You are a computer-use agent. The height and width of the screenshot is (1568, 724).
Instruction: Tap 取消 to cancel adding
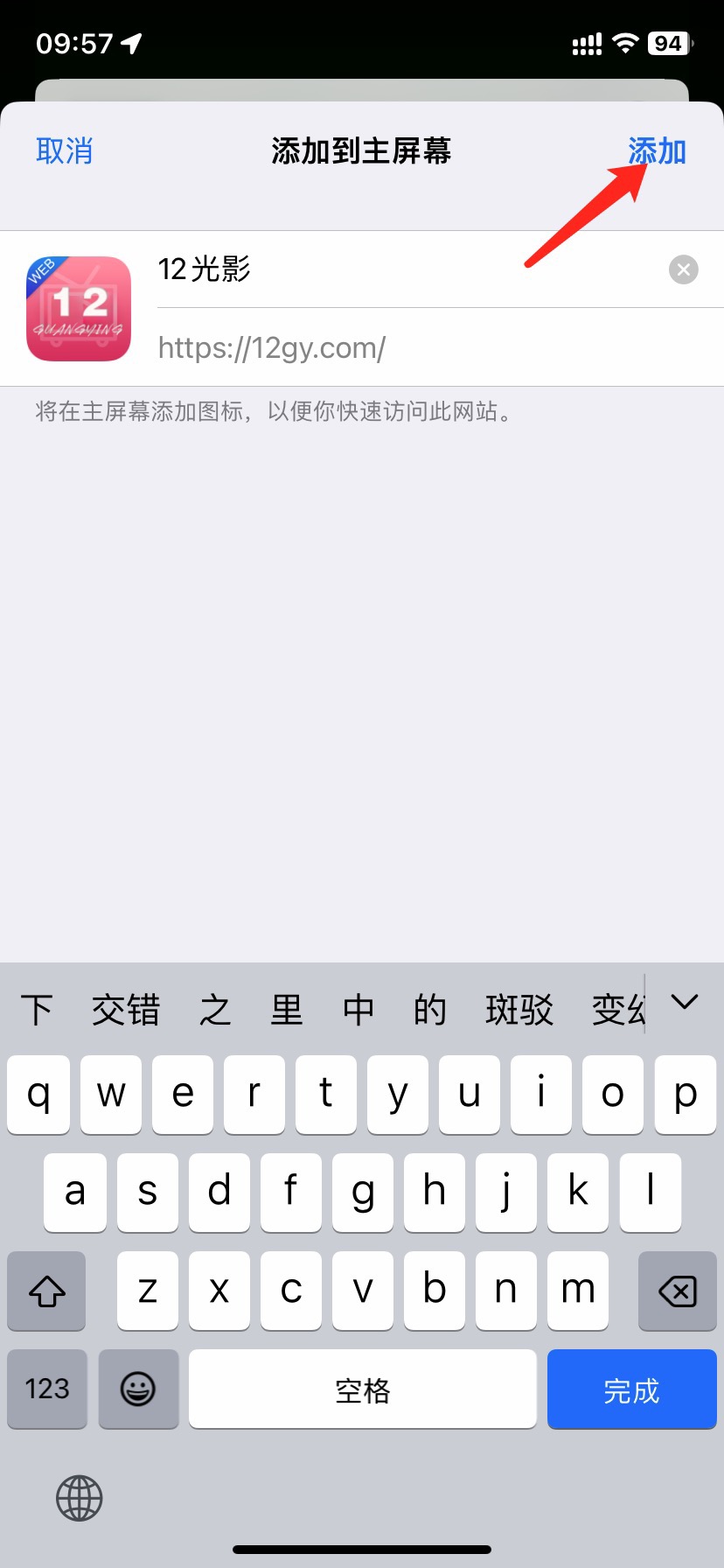[64, 151]
